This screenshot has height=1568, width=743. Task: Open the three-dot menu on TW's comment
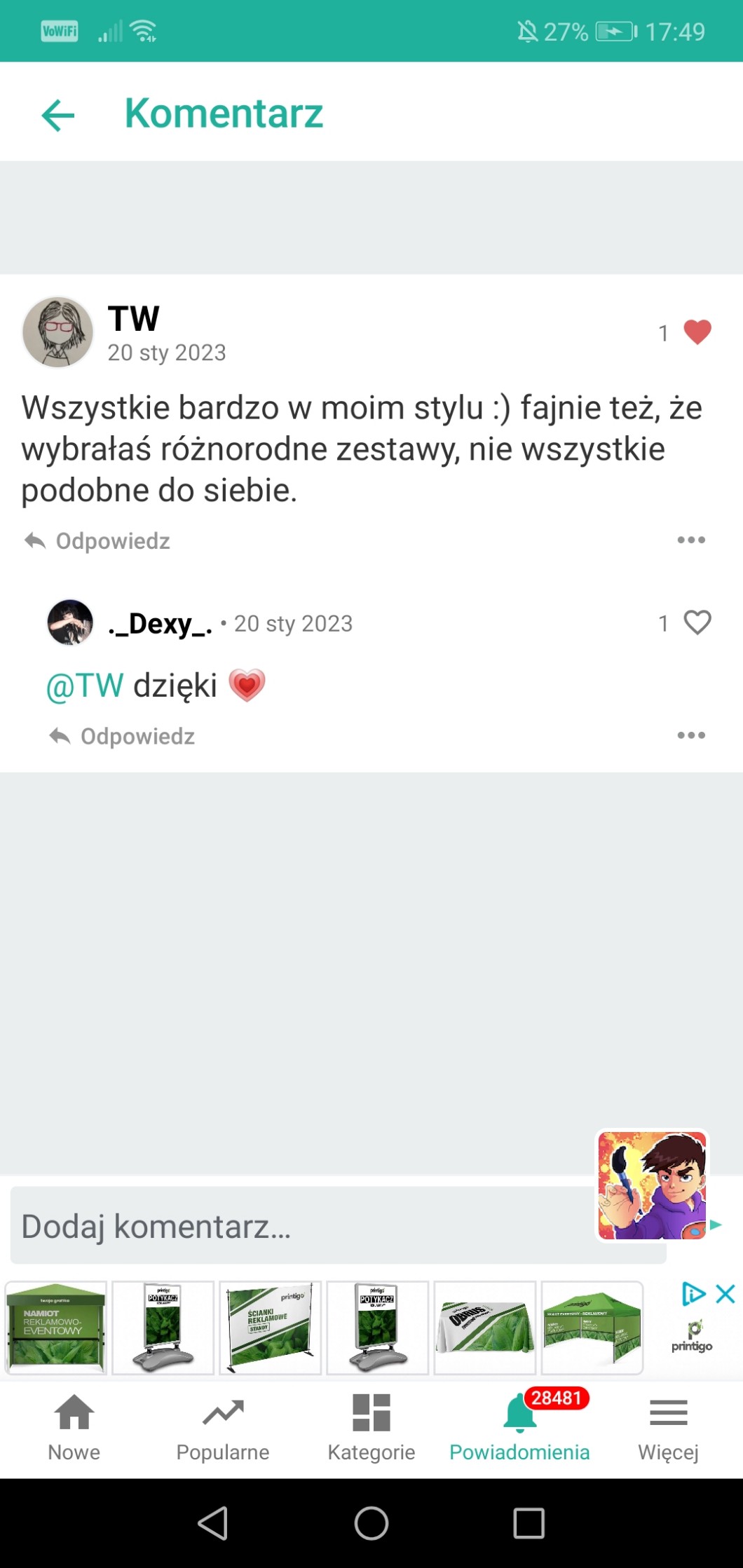point(691,540)
